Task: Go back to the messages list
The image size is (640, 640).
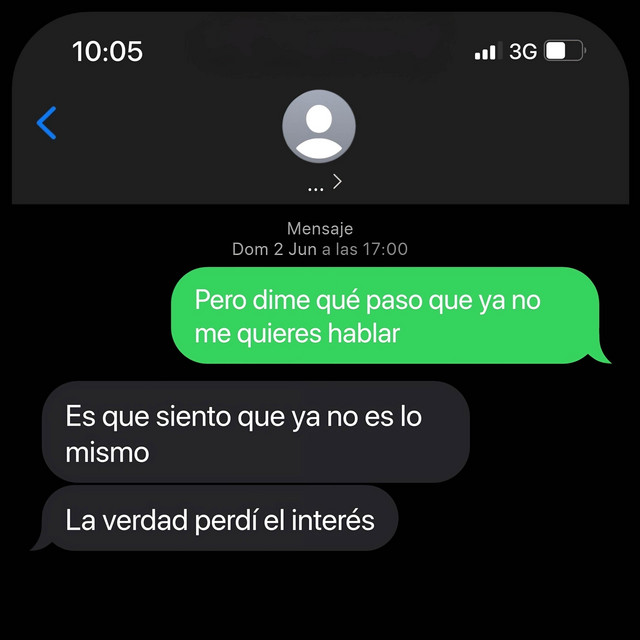Action: point(46,123)
